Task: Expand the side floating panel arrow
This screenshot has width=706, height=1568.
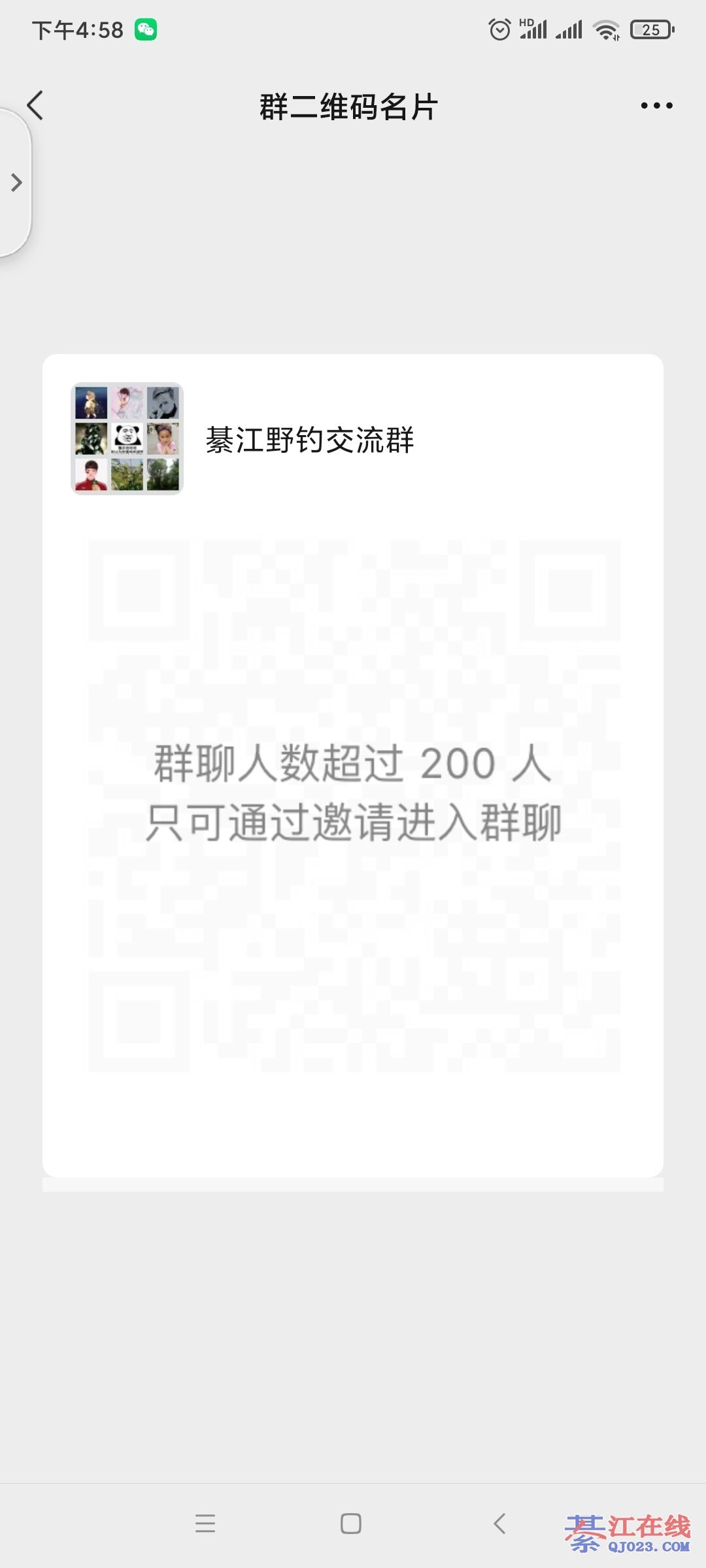Action: pyautogui.click(x=16, y=182)
